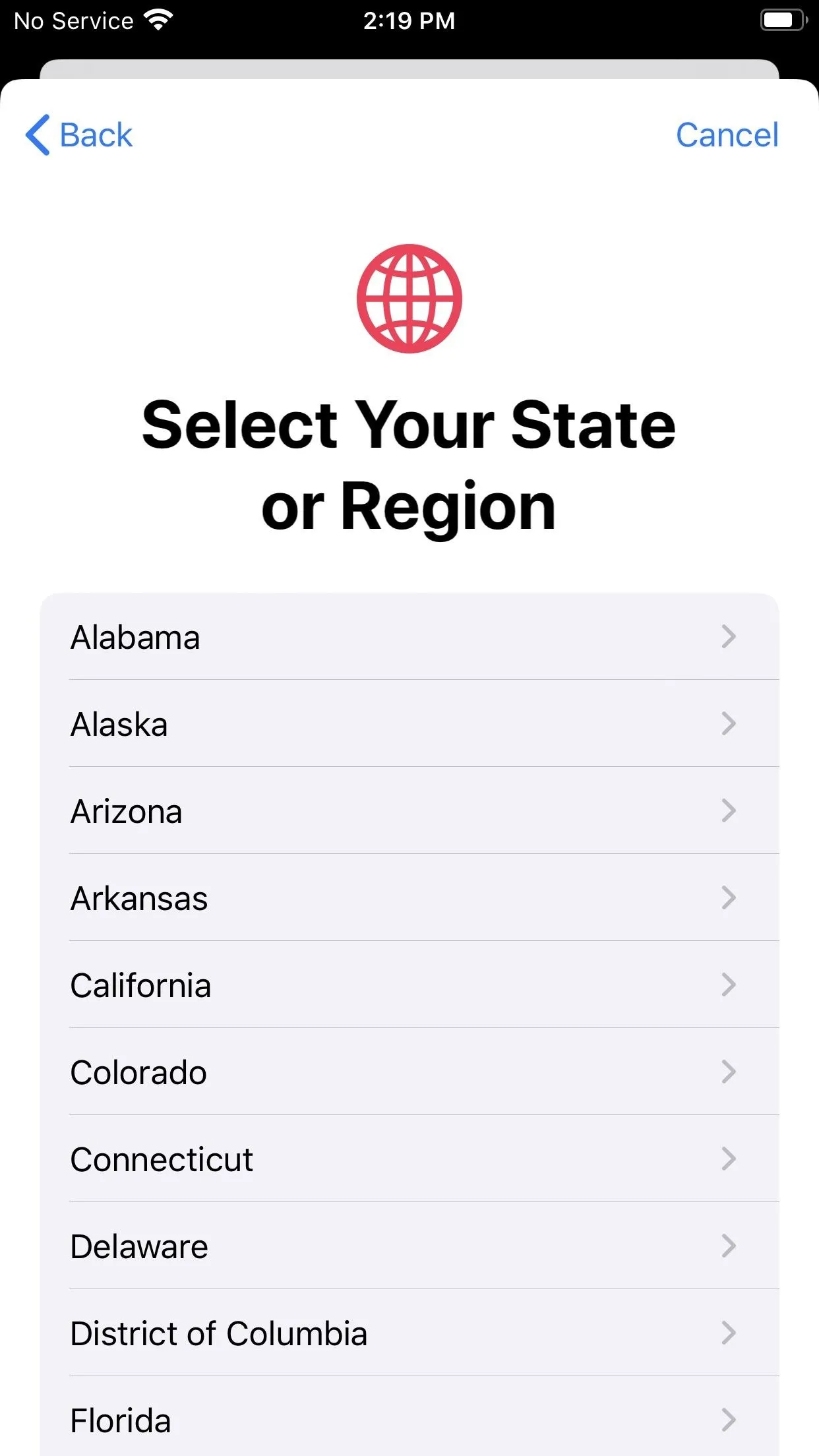Tap the Connecticut row
The width and height of the screenshot is (819, 1456).
pos(409,1159)
